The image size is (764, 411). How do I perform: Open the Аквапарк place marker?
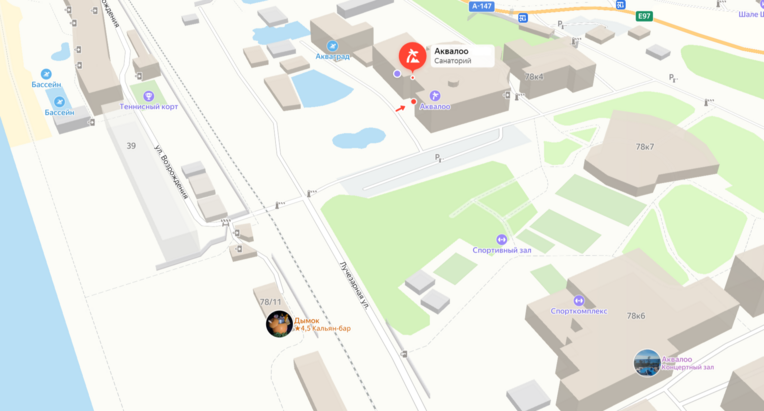(x=333, y=46)
